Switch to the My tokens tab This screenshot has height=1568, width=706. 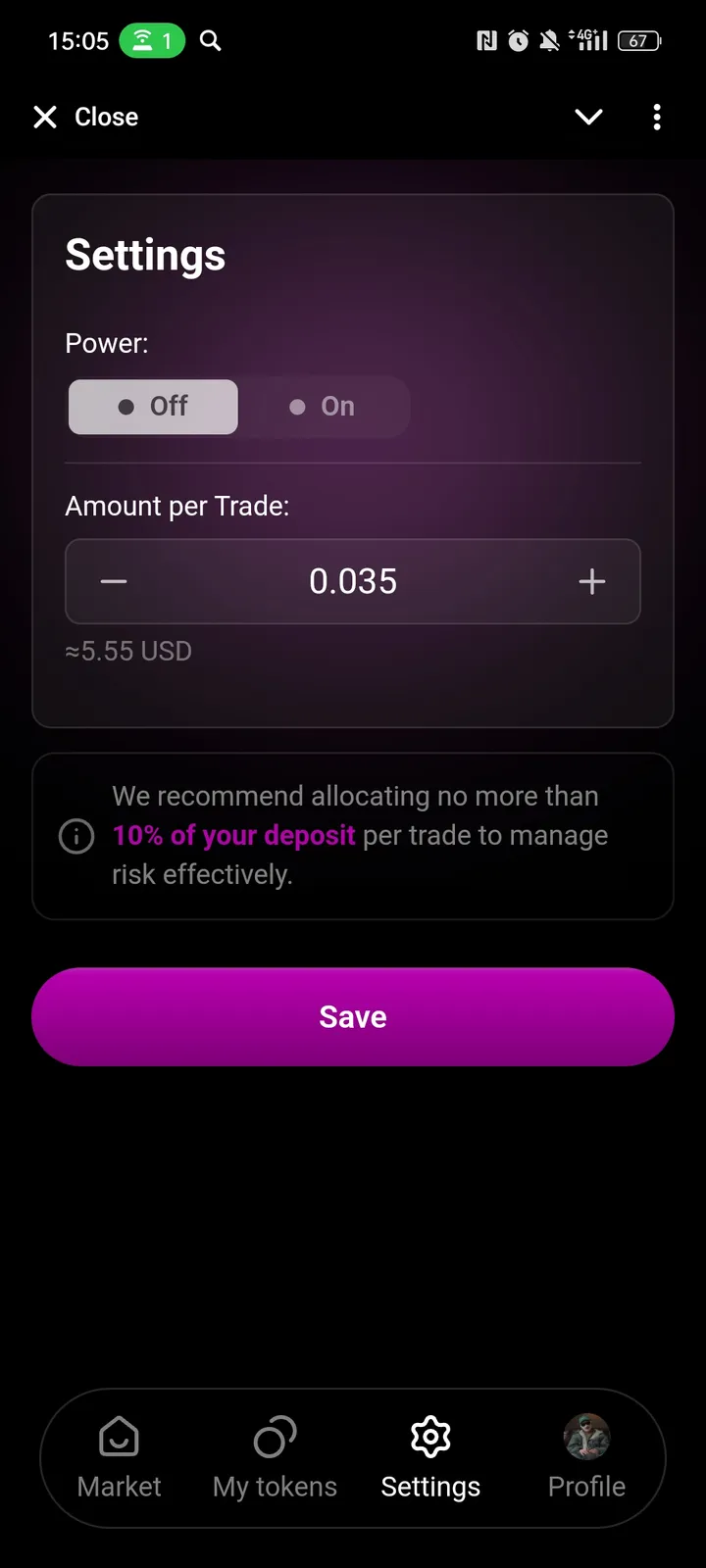275,1458
